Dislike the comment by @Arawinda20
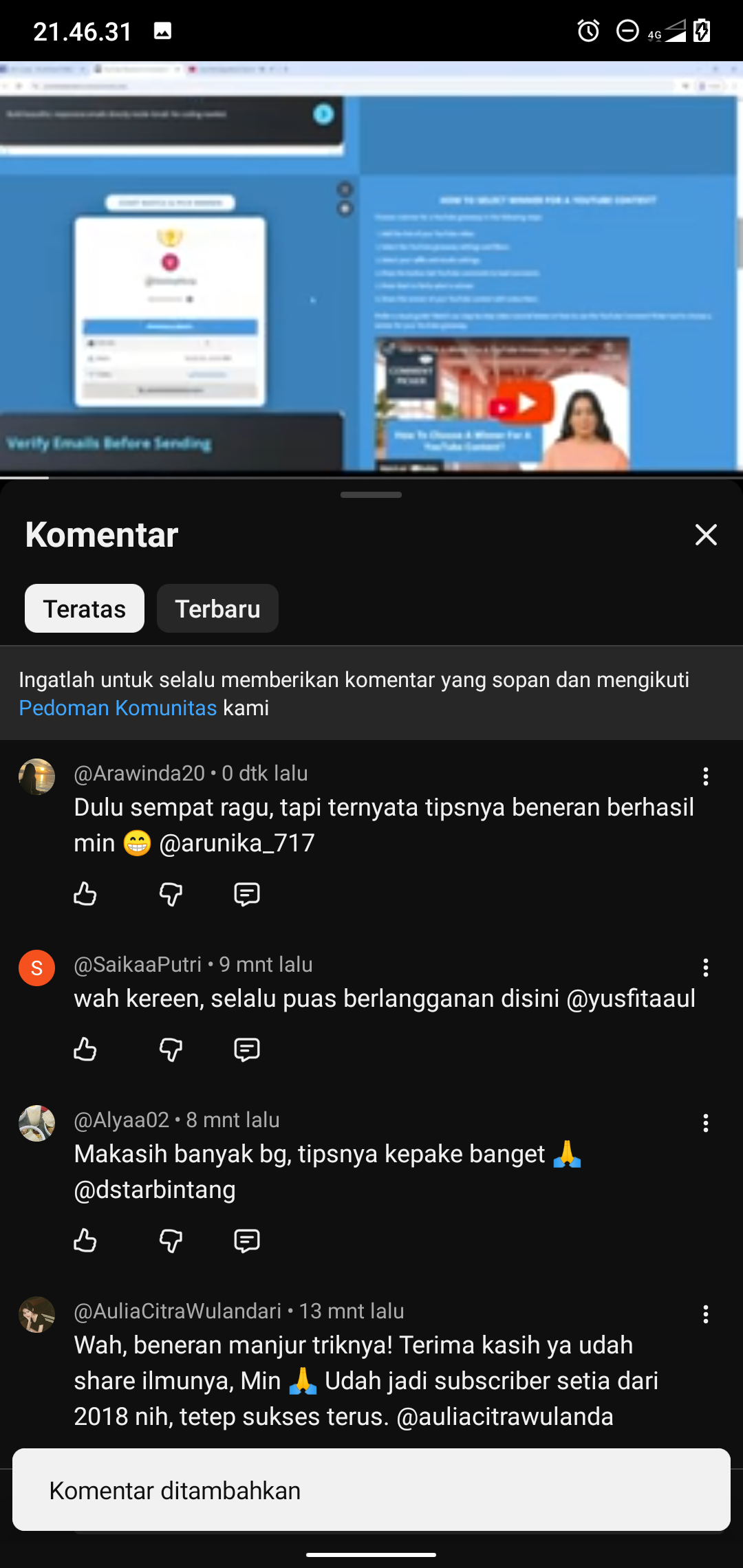Image resolution: width=743 pixels, height=1568 pixels. coord(171,894)
